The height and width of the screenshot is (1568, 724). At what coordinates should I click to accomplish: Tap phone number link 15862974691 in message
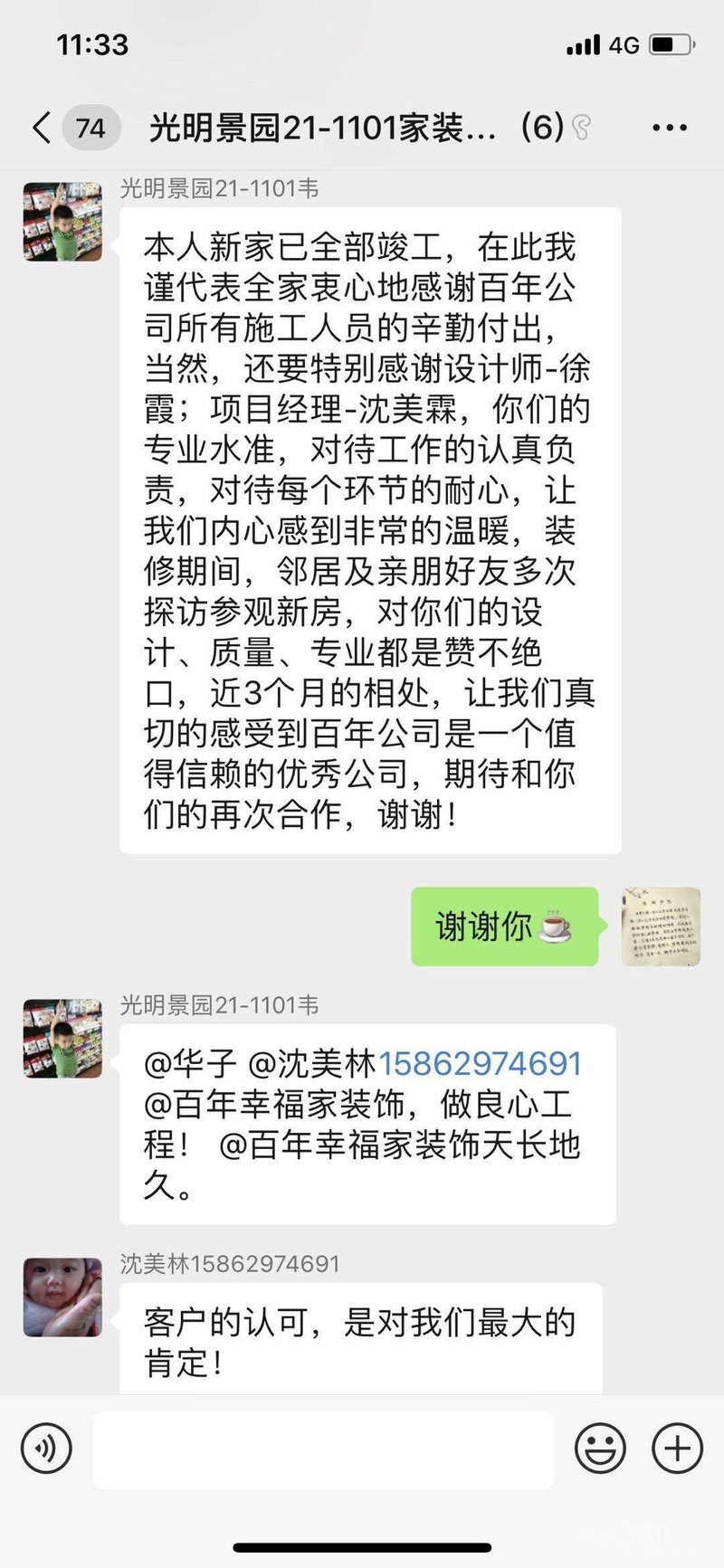coord(480,1064)
